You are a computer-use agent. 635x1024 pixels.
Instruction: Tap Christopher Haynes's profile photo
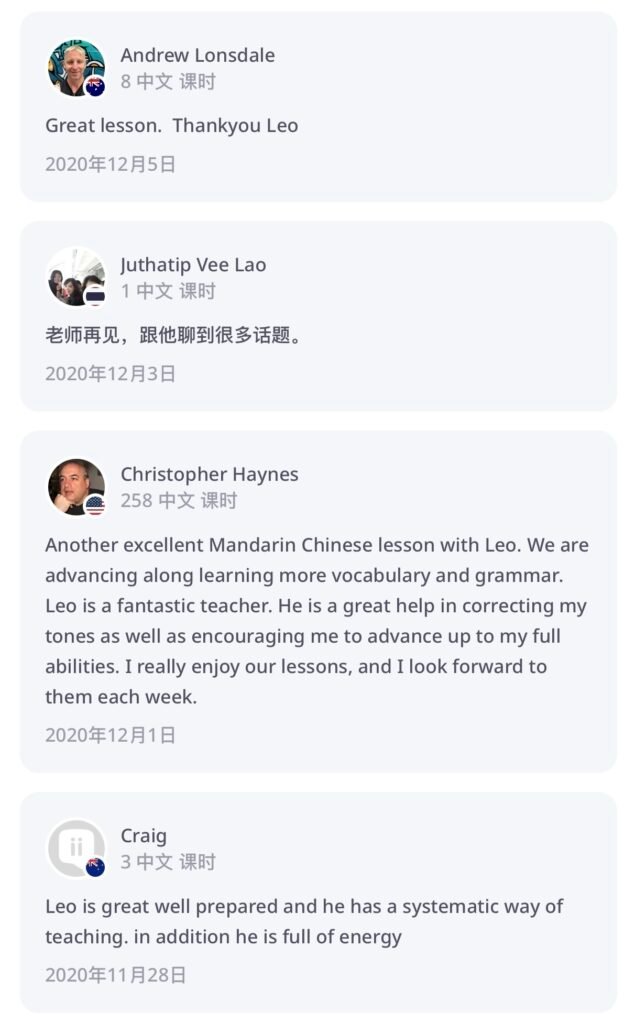(x=76, y=487)
